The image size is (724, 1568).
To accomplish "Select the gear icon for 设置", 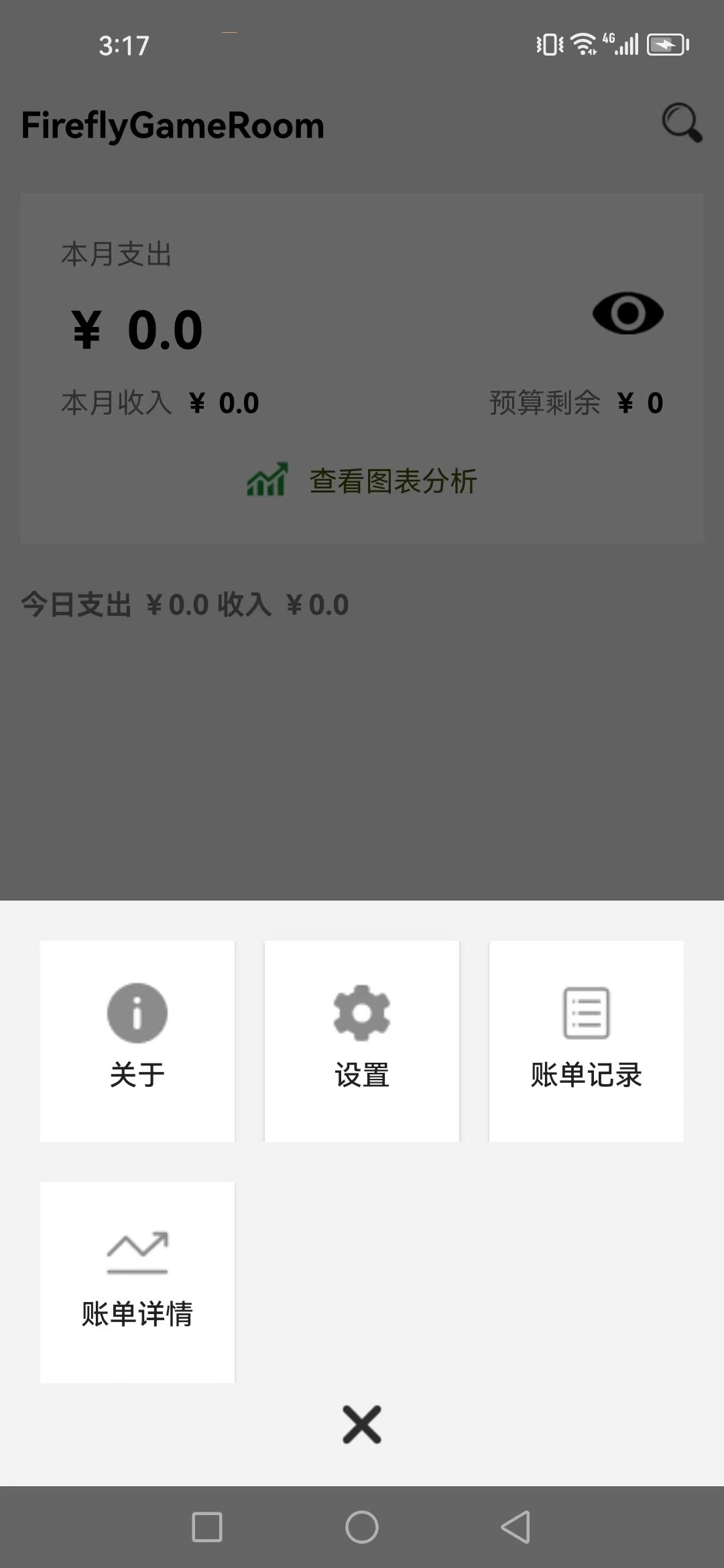I will [x=361, y=1013].
